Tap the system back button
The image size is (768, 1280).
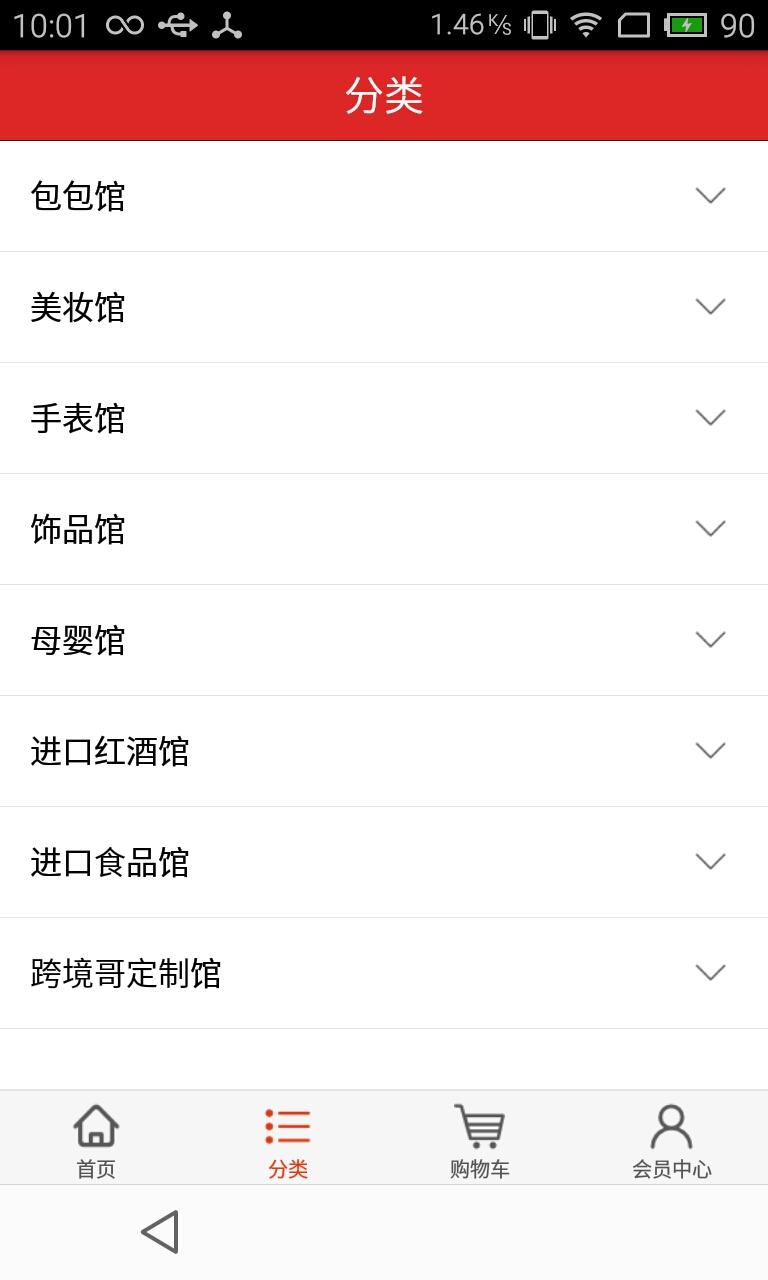click(160, 1232)
